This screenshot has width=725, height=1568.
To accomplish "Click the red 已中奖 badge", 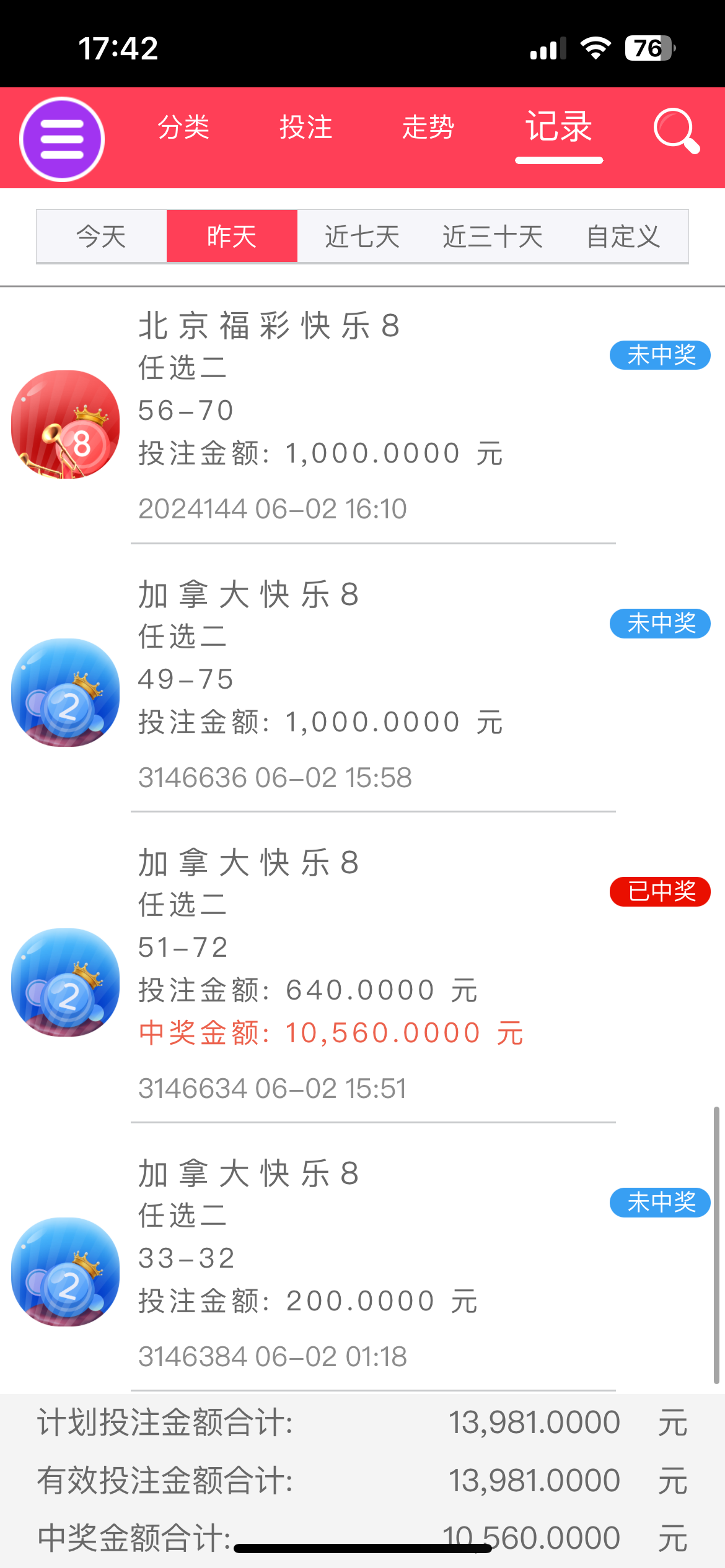I will point(659,891).
